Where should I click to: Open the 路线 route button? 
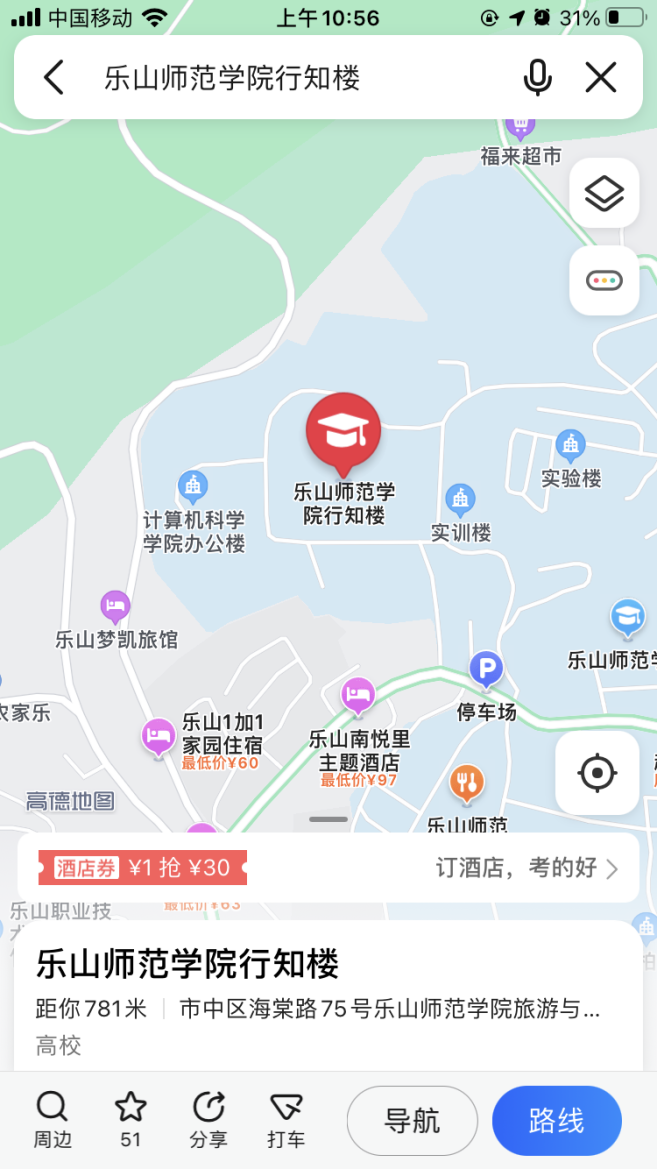(x=556, y=1121)
